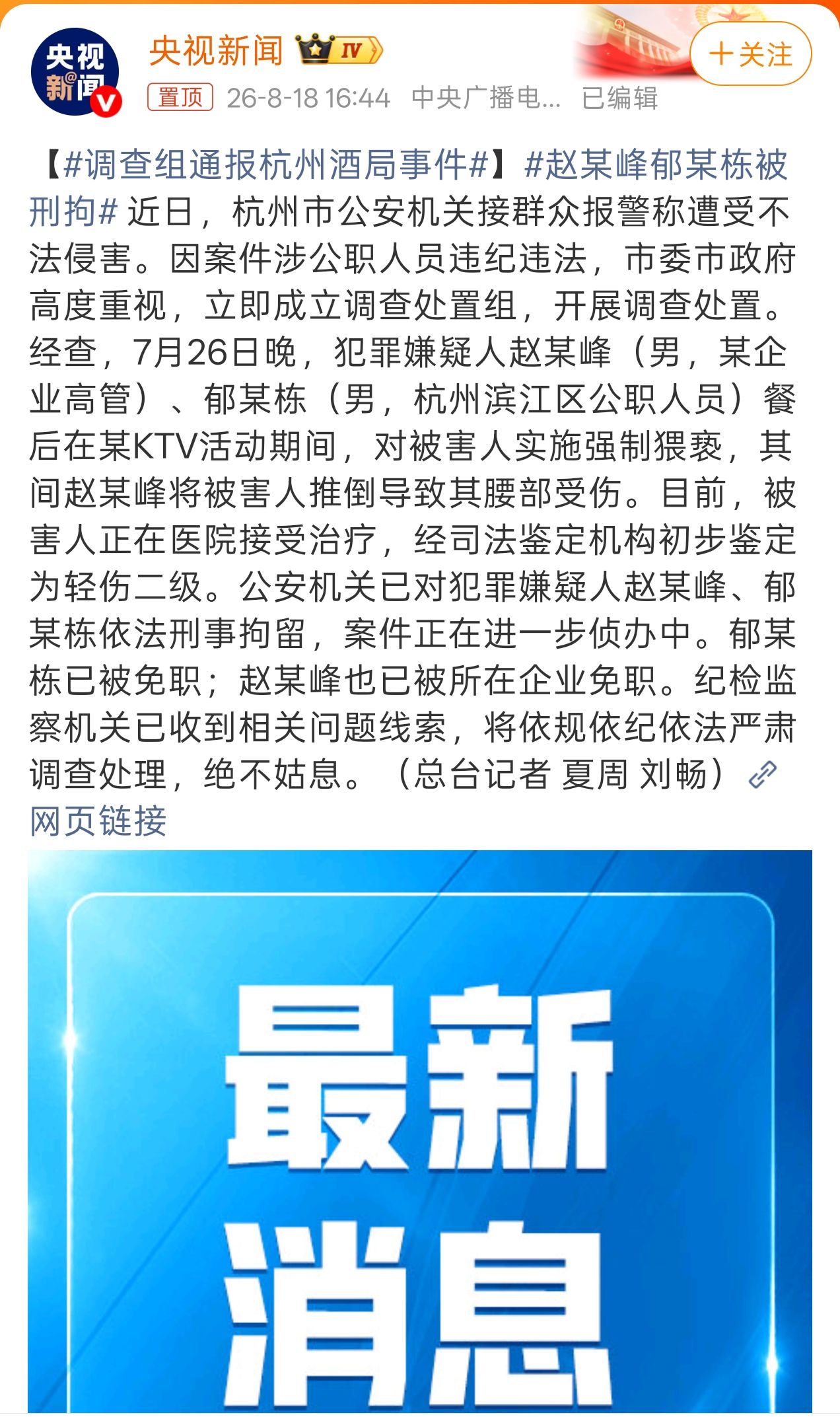The image size is (840, 1417).
Task: View the 最新消息 post image
Action: pos(420,1133)
